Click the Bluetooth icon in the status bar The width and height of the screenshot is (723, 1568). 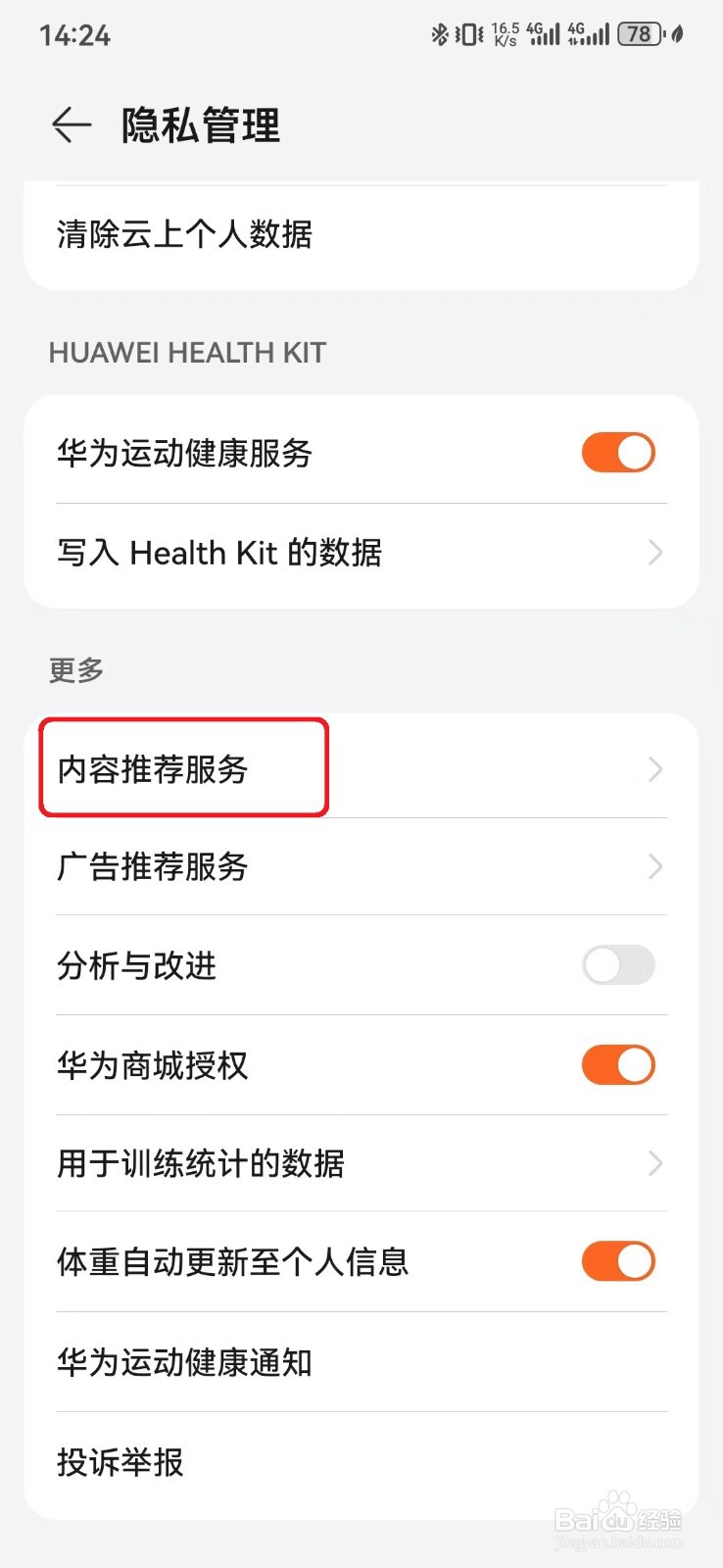[438, 32]
